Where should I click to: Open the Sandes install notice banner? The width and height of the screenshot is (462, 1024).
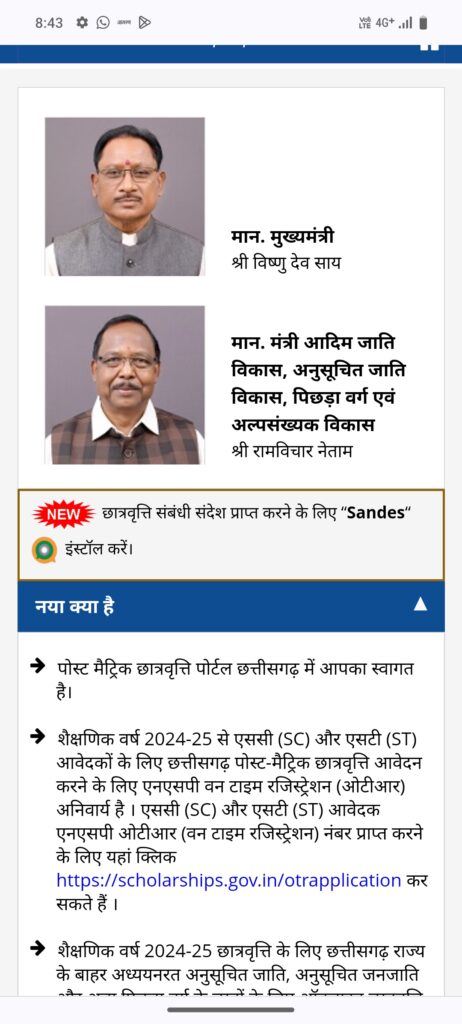231,534
